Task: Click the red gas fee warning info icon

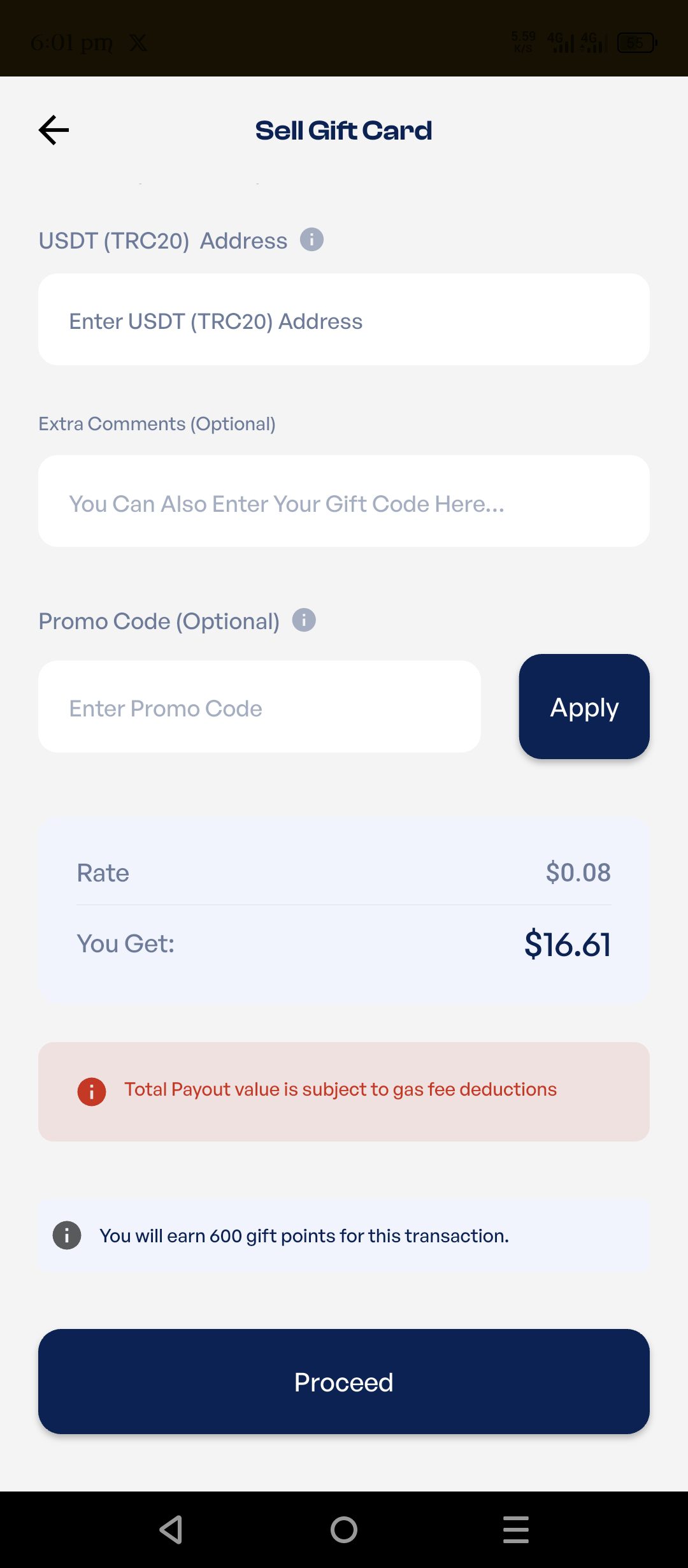Action: (91, 1089)
